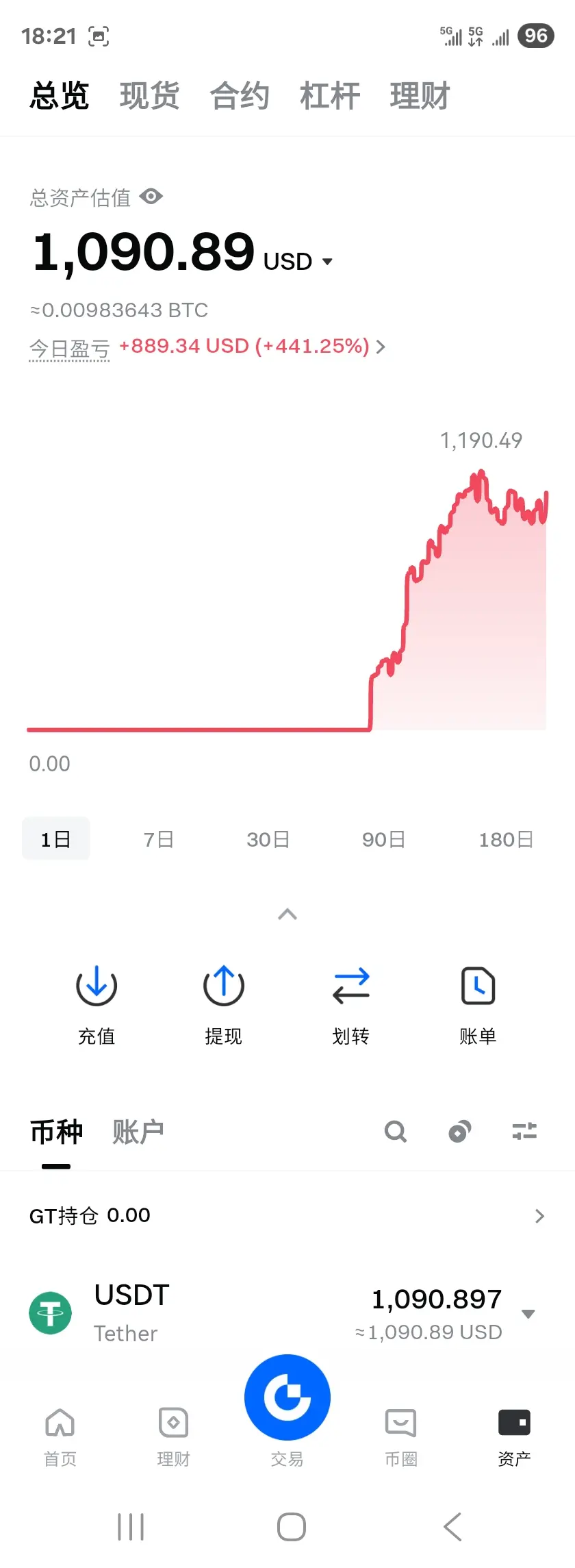This screenshot has height=1568, width=575.
Task: Open the central 交易 trade button
Action: tap(287, 1399)
